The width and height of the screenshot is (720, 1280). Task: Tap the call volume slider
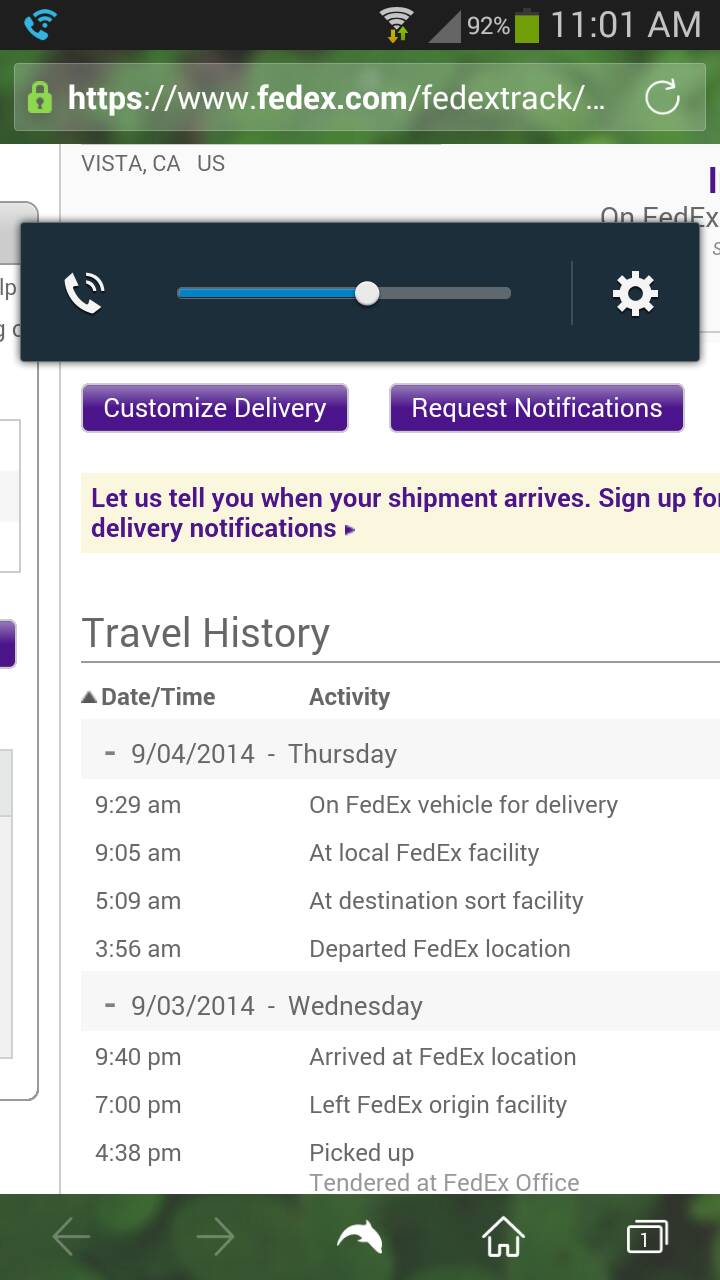(x=344, y=293)
